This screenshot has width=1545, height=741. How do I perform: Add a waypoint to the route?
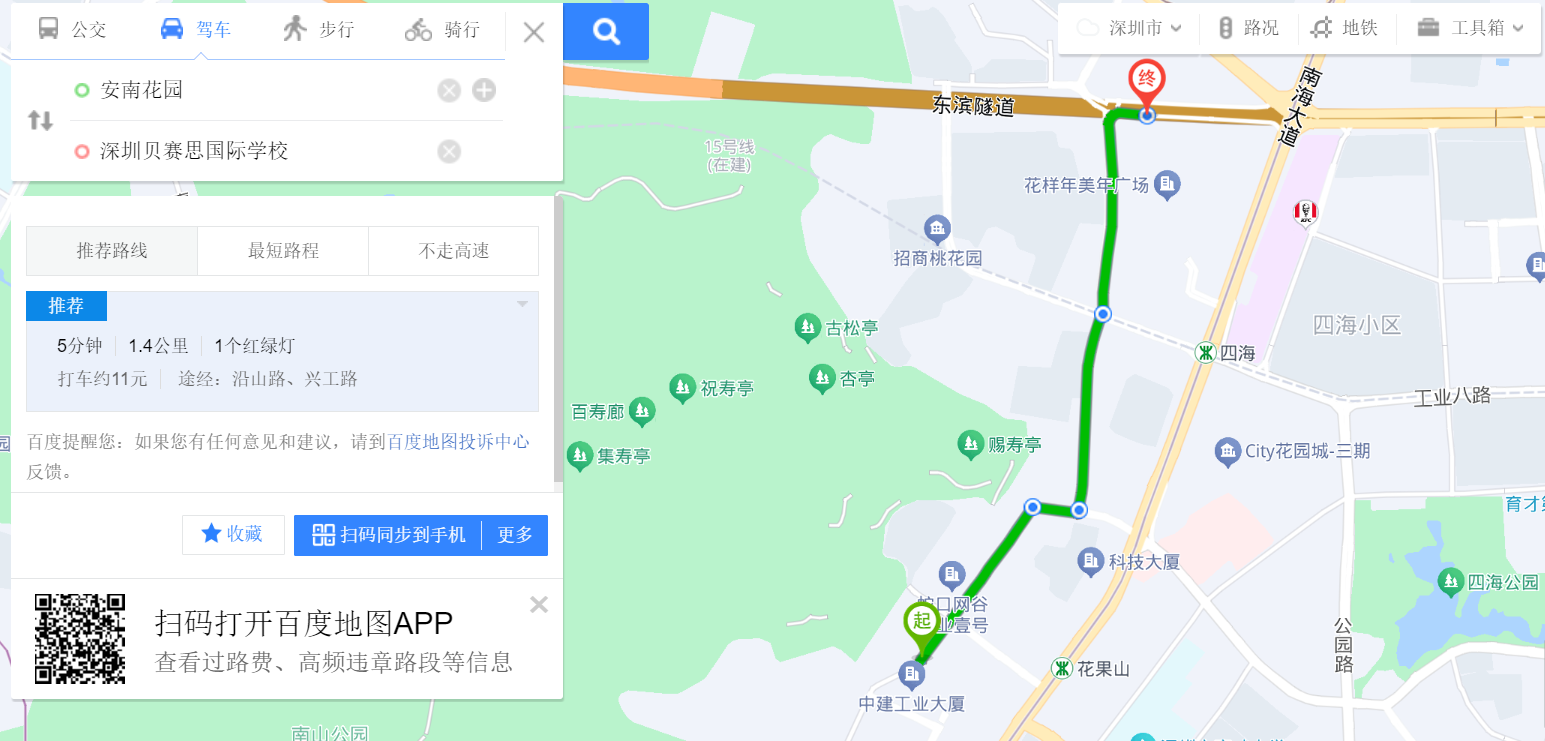pyautogui.click(x=484, y=91)
